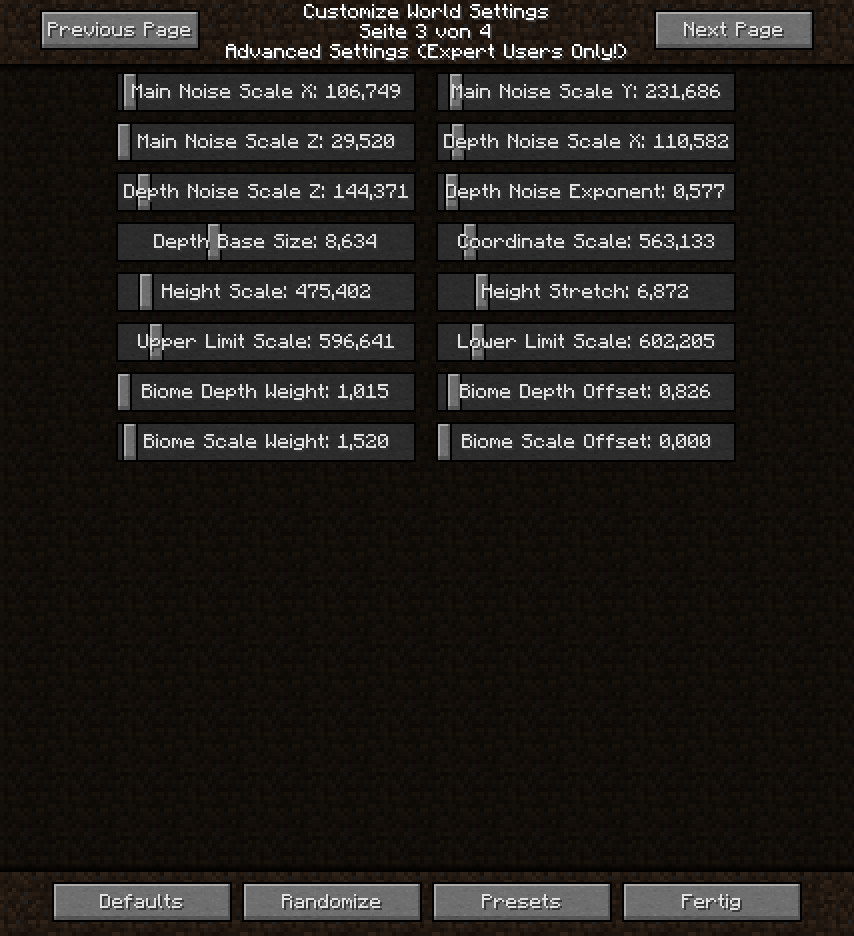Screen dimensions: 854x936
Task: Tap the Main Noise Scale Y slider
Action: point(586,92)
